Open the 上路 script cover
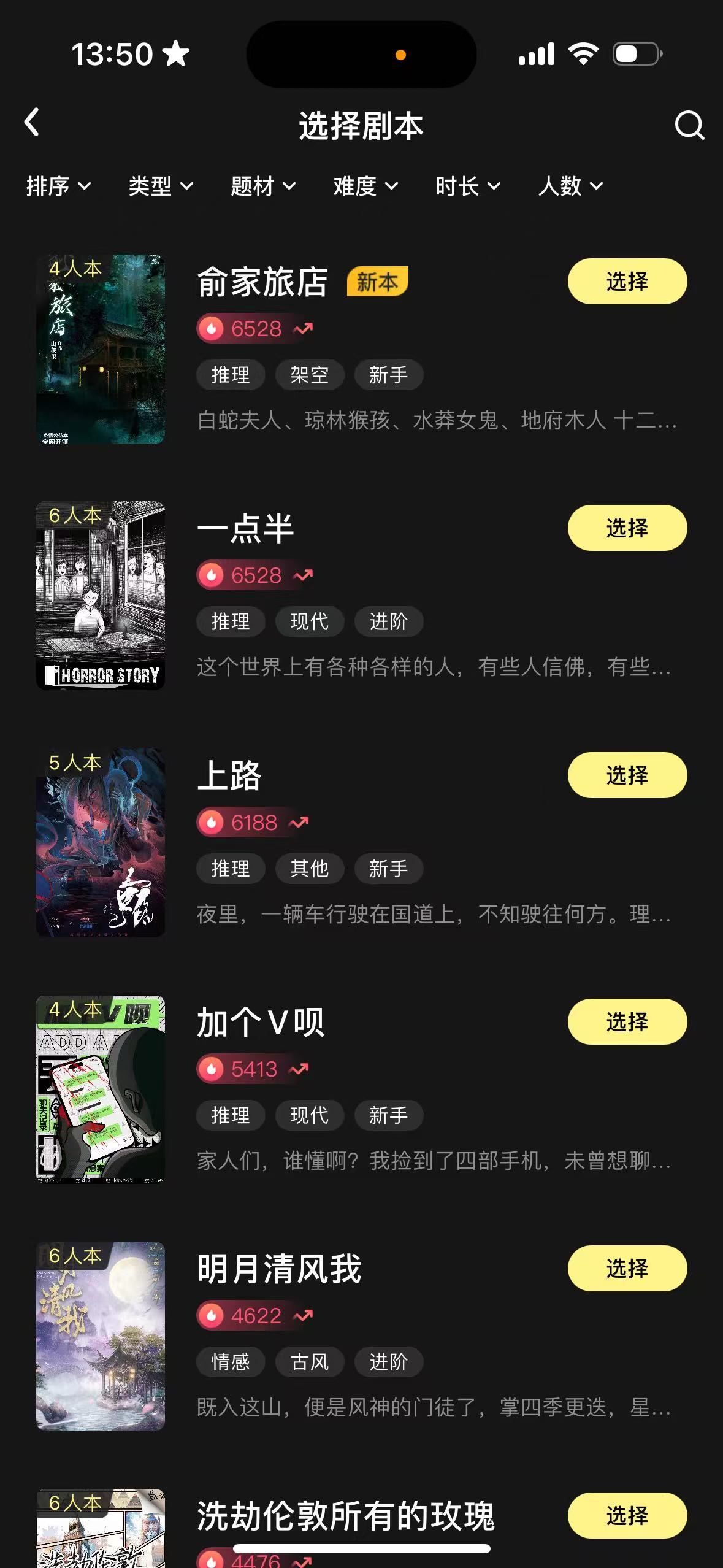 [x=101, y=842]
